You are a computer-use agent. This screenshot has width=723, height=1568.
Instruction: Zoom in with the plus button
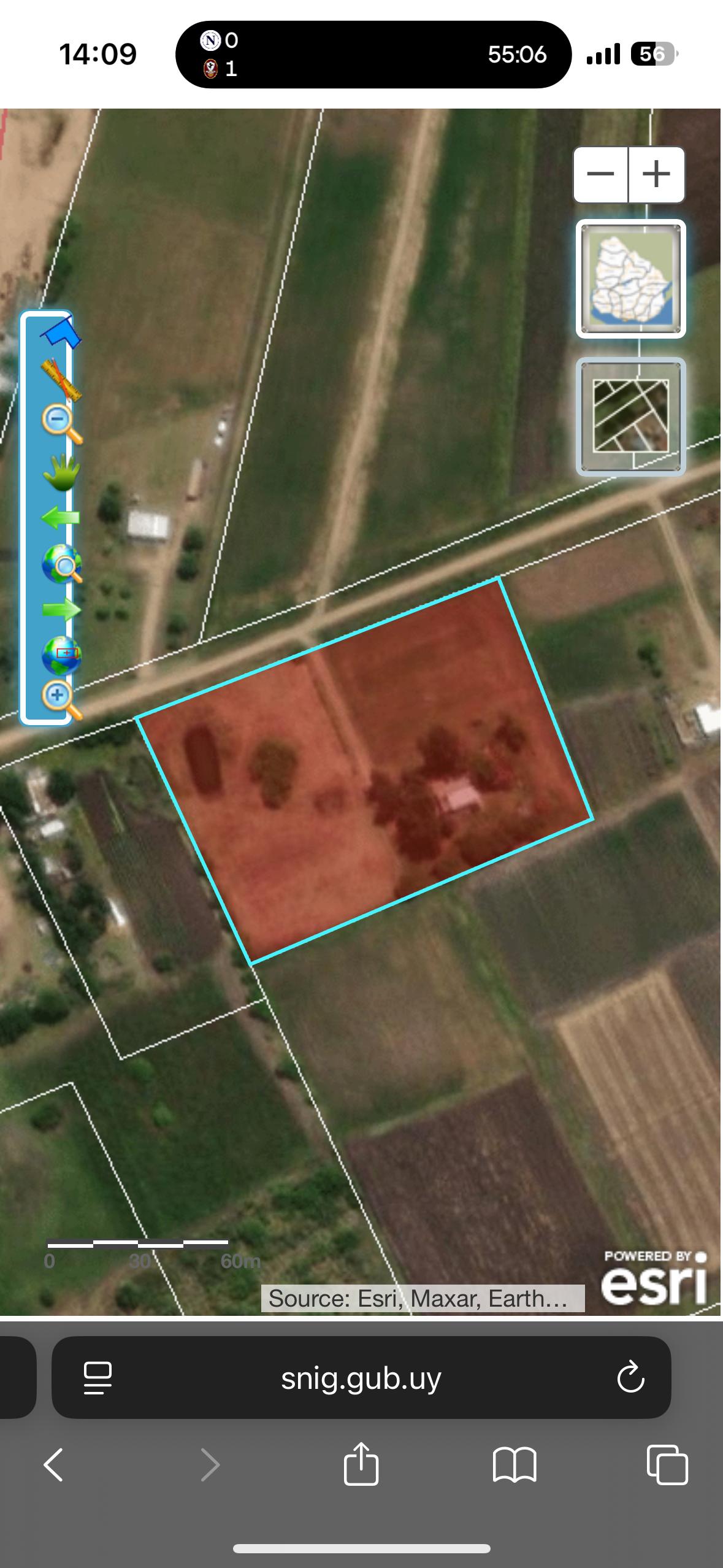coord(656,174)
